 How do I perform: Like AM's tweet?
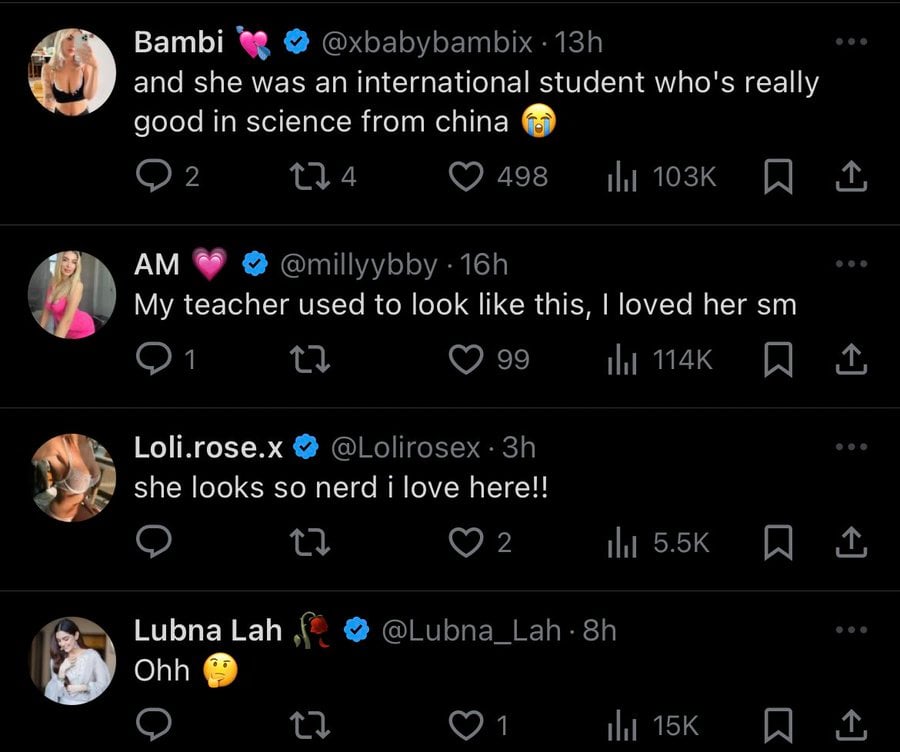(x=465, y=360)
